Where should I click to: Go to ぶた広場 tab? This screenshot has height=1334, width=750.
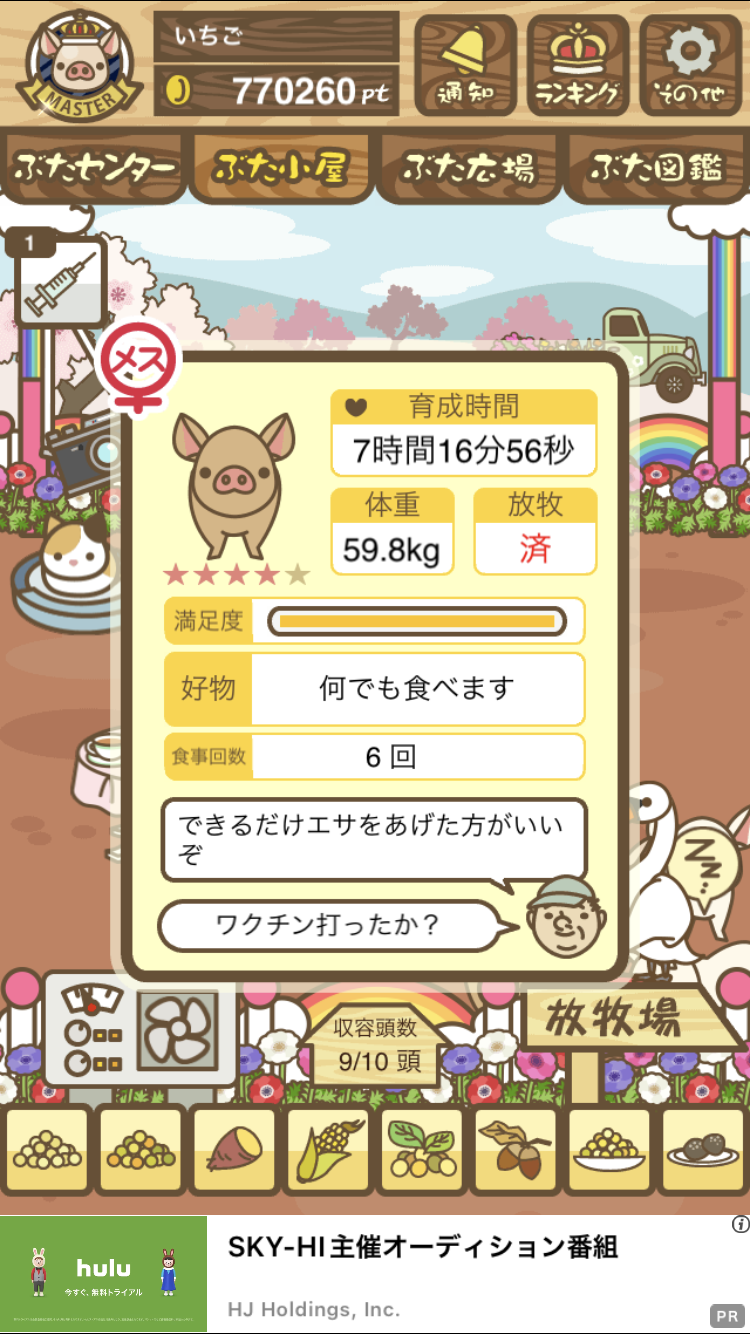[x=468, y=168]
